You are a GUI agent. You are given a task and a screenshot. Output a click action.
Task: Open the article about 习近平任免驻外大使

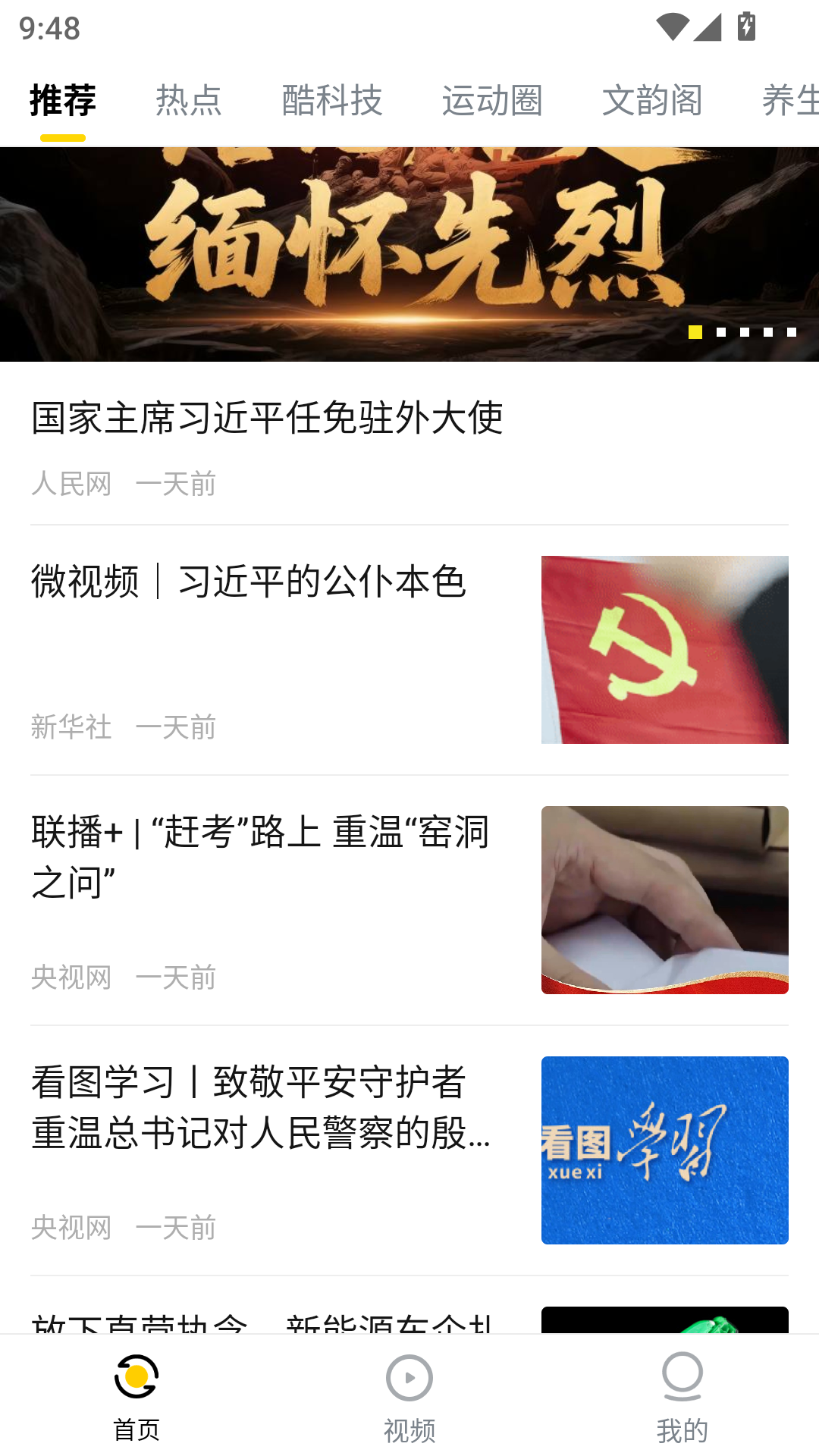click(267, 417)
